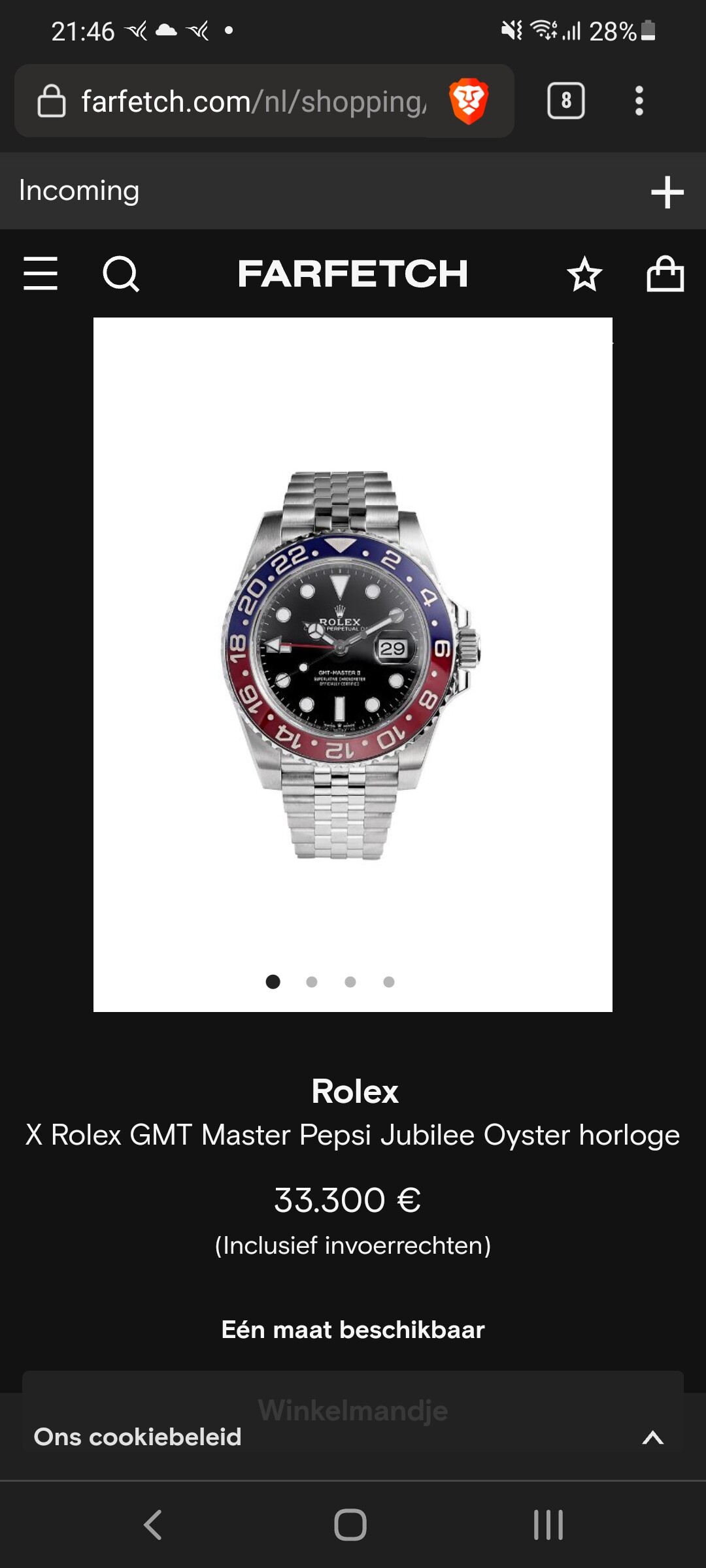This screenshot has width=706, height=1568.
Task: Open the Farfetch hamburger menu
Action: click(41, 273)
